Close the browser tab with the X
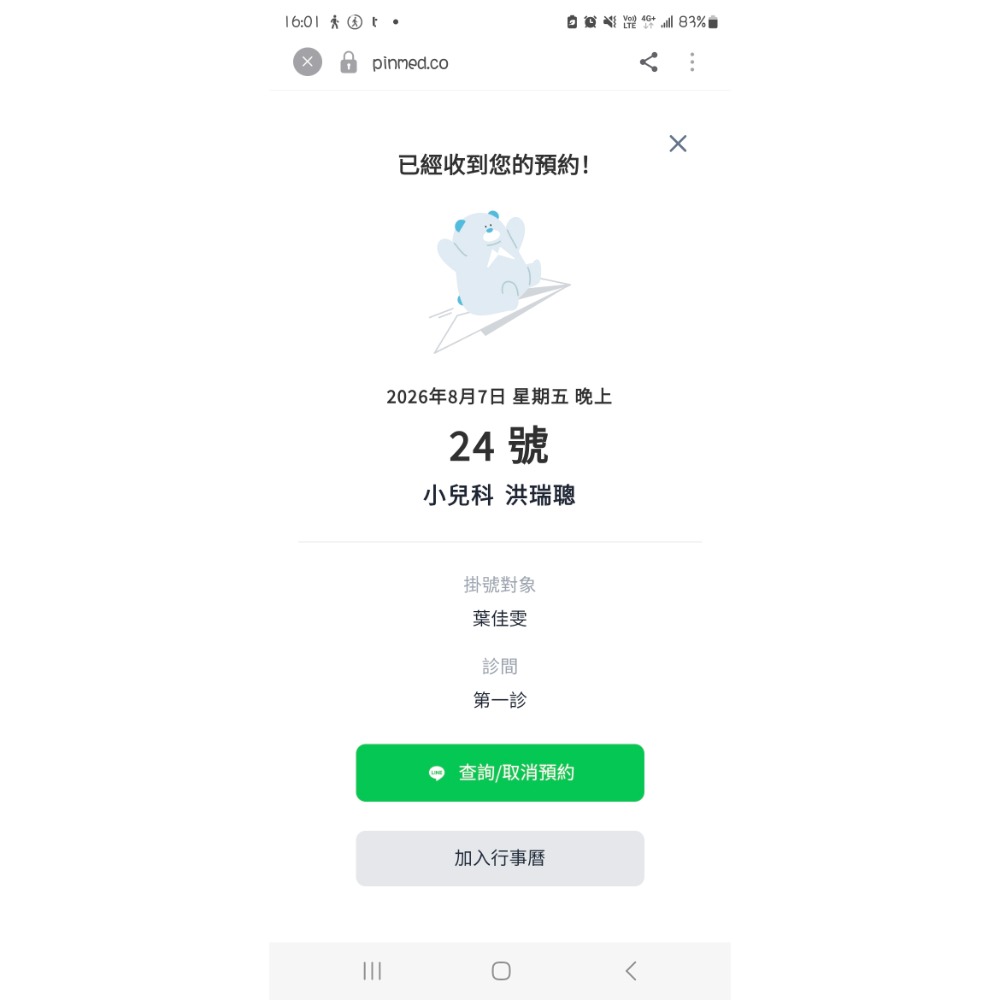The height and width of the screenshot is (1000, 1000). (307, 62)
